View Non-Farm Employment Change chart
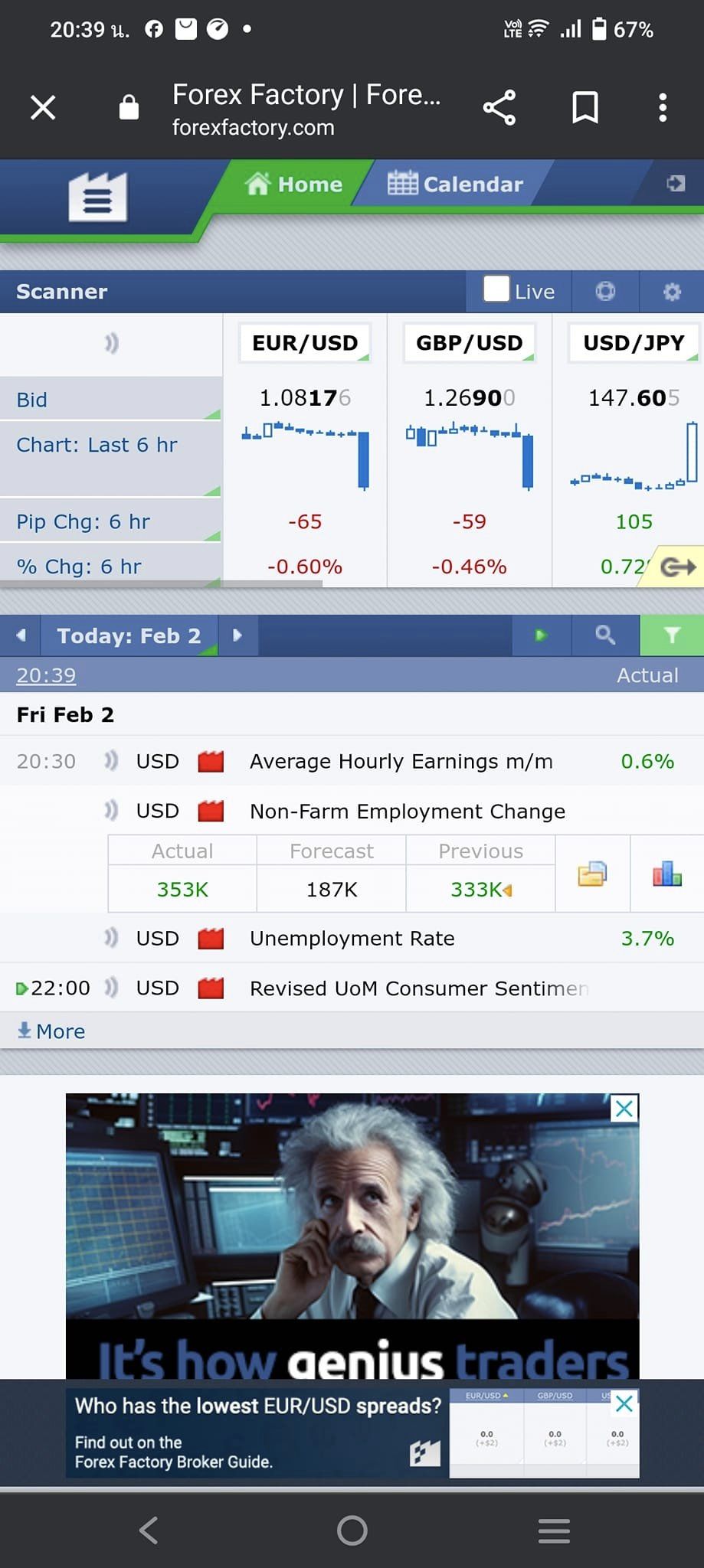The height and width of the screenshot is (1568, 704). (x=667, y=874)
